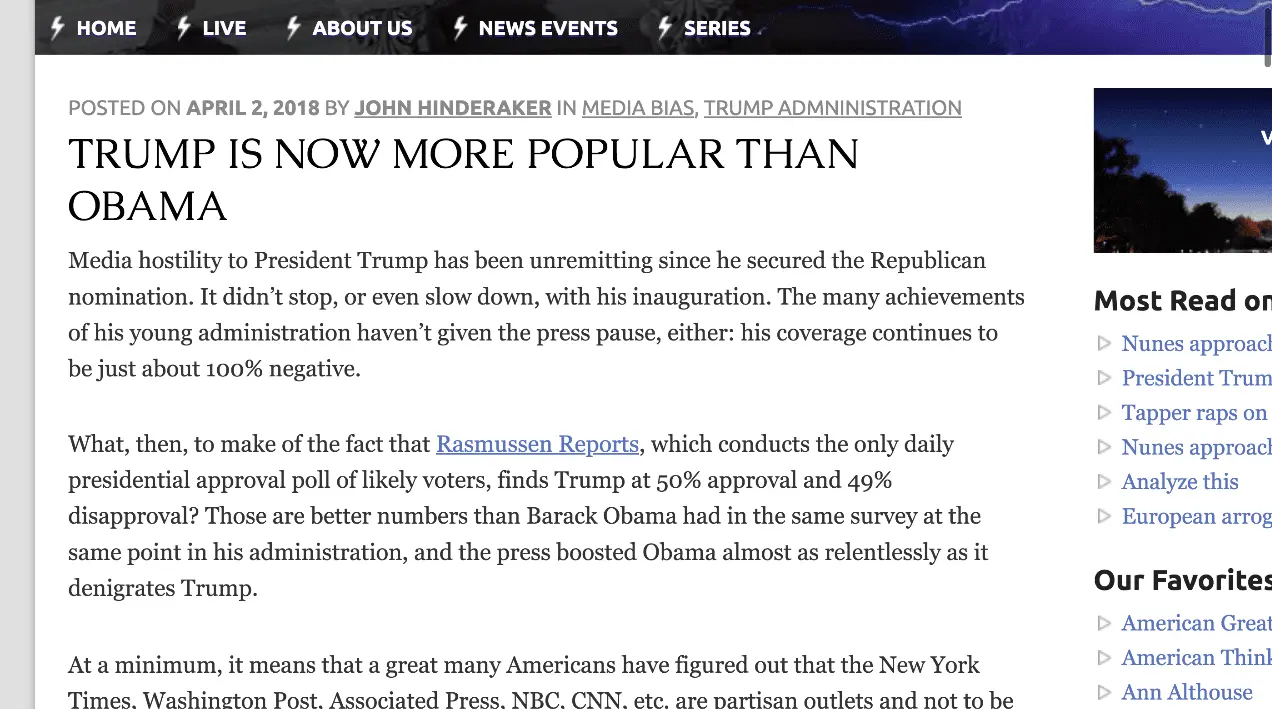Viewport: 1272px width, 709px height.
Task: Open author John Hinderaker's page
Action: tap(452, 108)
